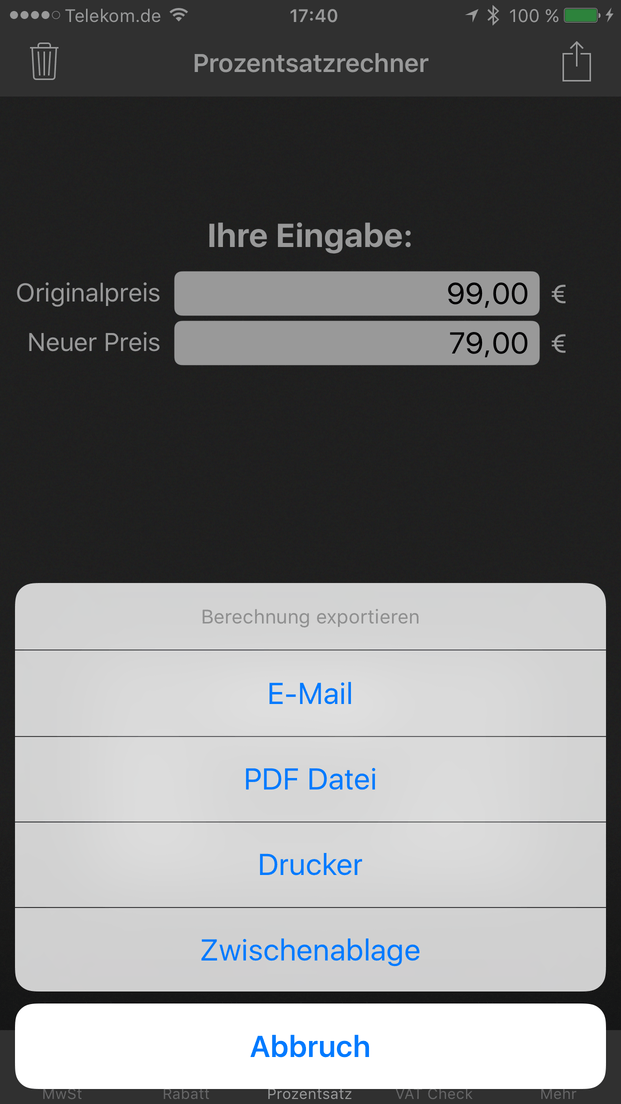Export the calculation via E-Mail
Screen dimensions: 621x1104
(x=310, y=693)
